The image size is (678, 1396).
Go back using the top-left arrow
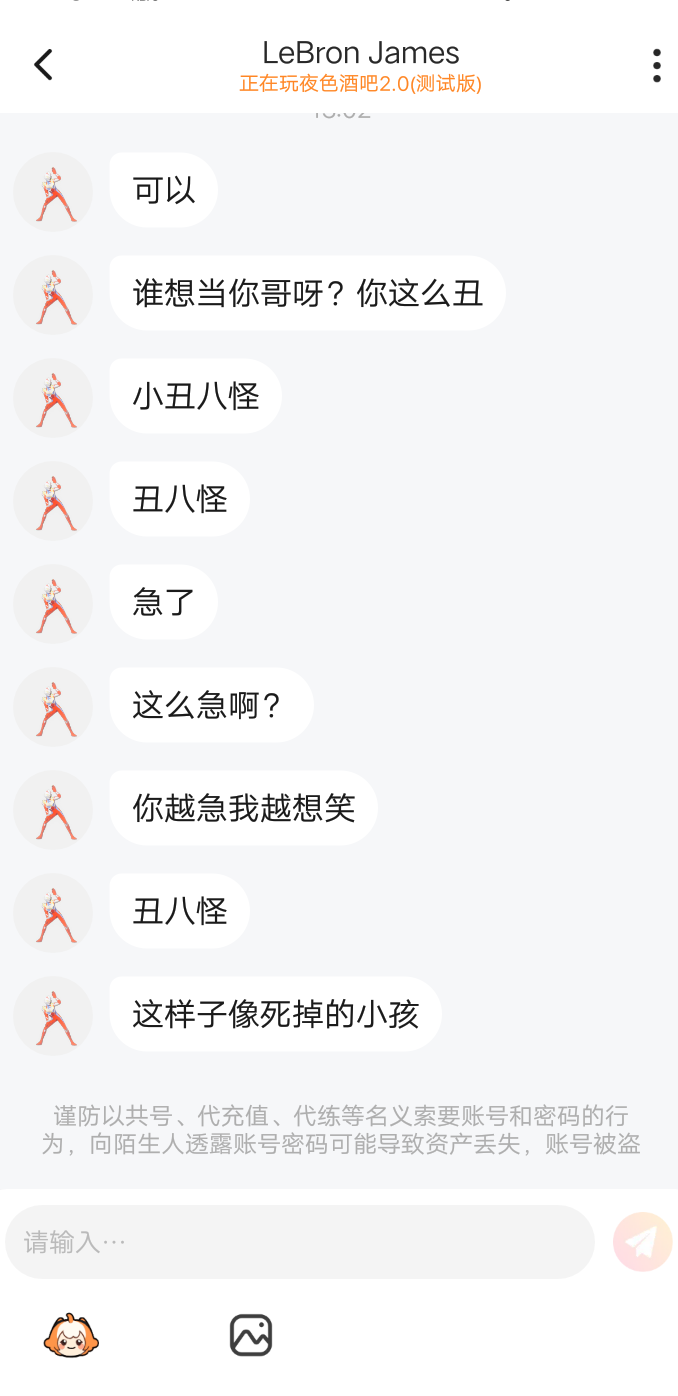click(43, 65)
